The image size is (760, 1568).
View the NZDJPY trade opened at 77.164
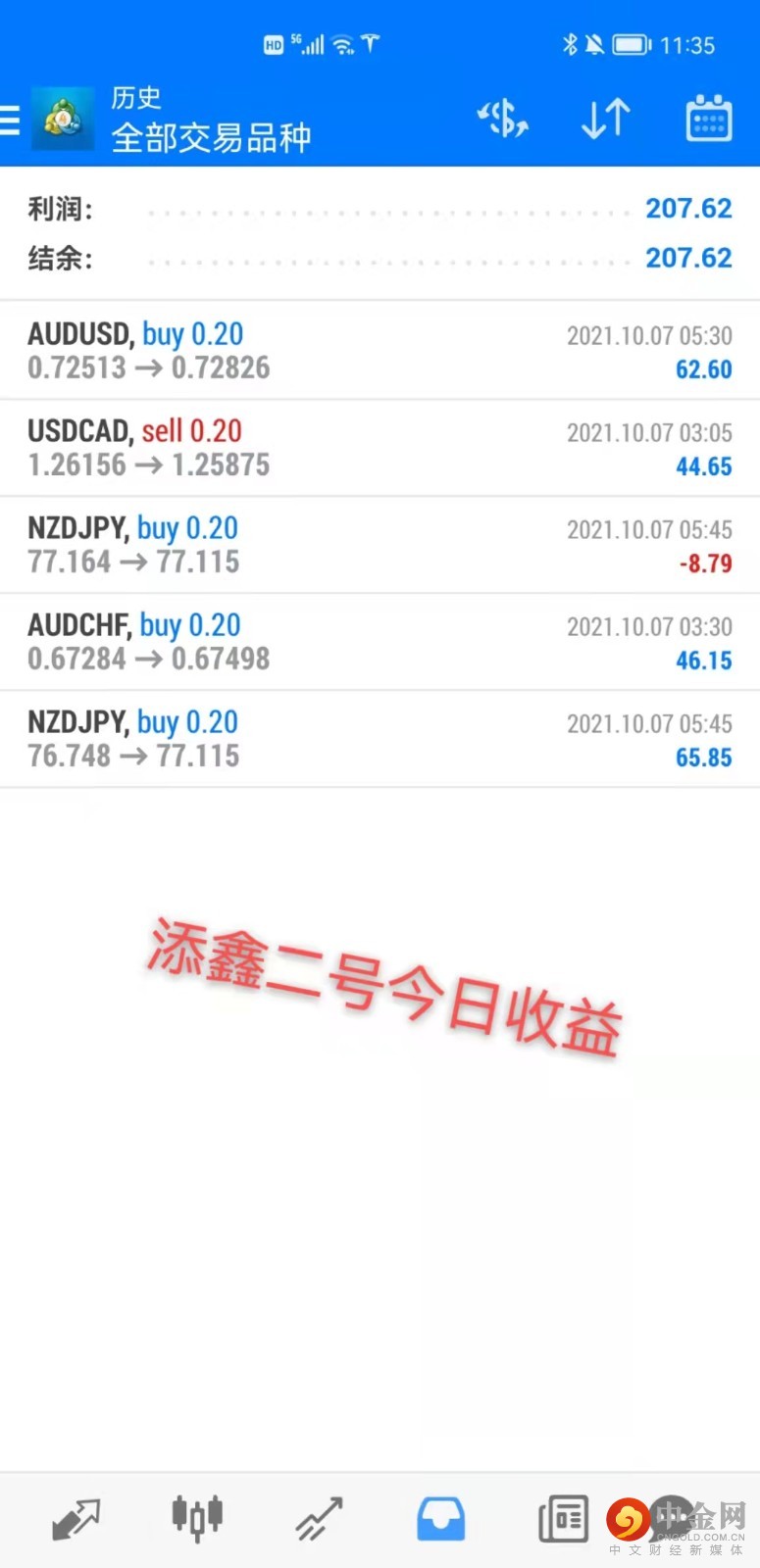(x=380, y=545)
